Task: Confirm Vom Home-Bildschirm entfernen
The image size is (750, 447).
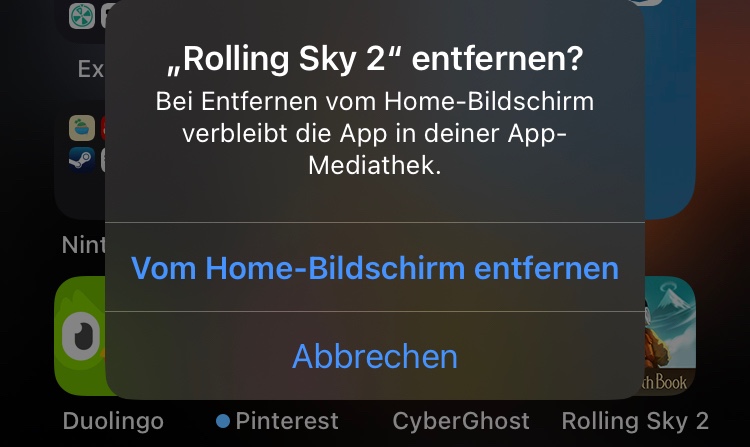Action: click(375, 267)
